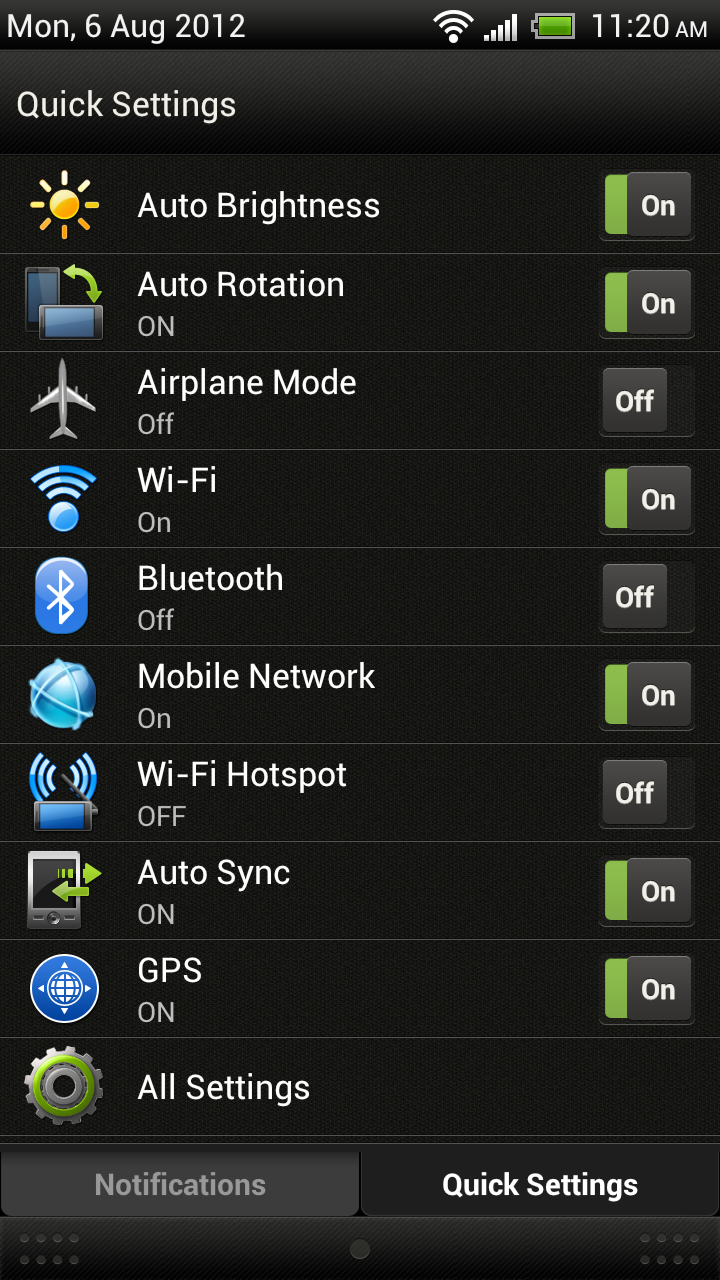This screenshot has width=720, height=1280.
Task: Disable the Mobile Network toggle
Action: [x=647, y=696]
